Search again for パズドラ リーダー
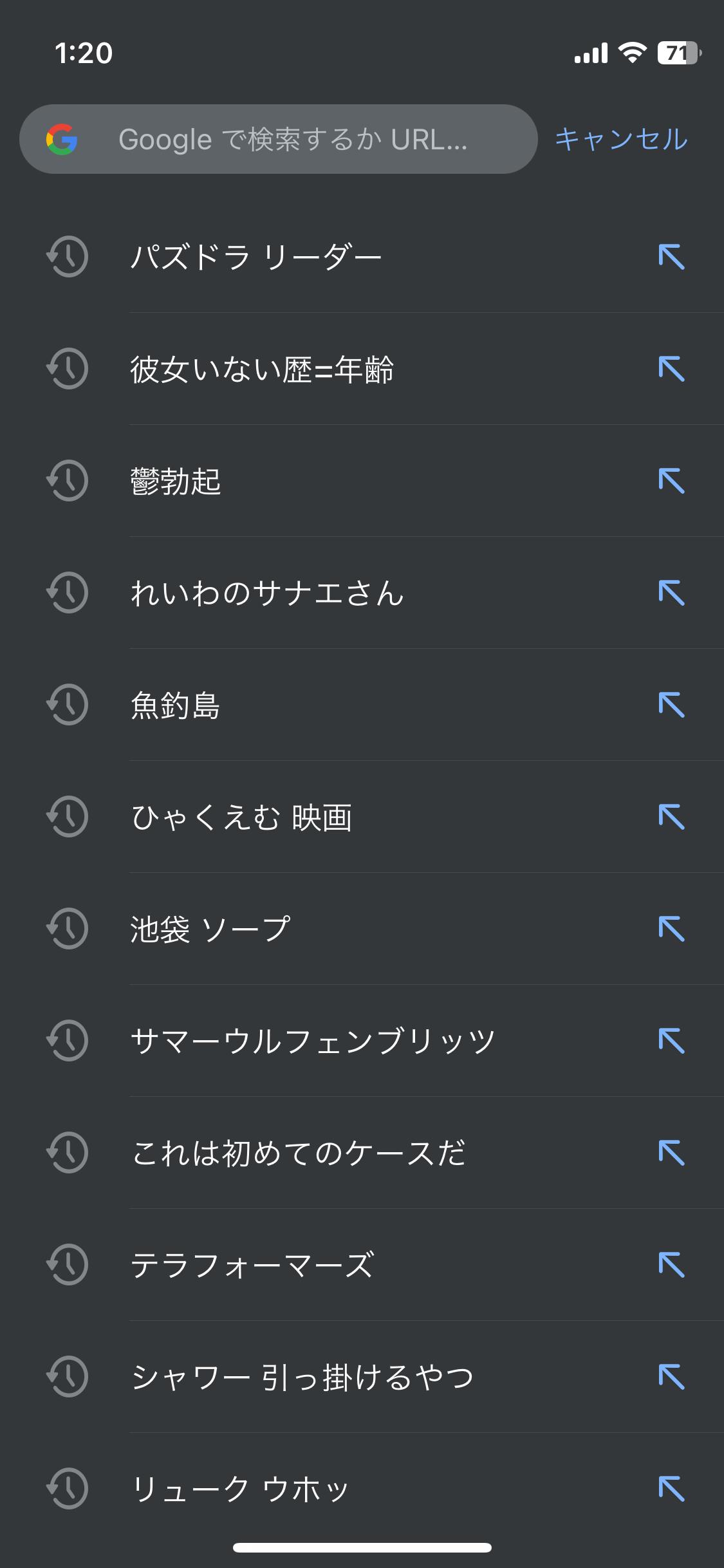The width and height of the screenshot is (724, 1568). coord(256,257)
